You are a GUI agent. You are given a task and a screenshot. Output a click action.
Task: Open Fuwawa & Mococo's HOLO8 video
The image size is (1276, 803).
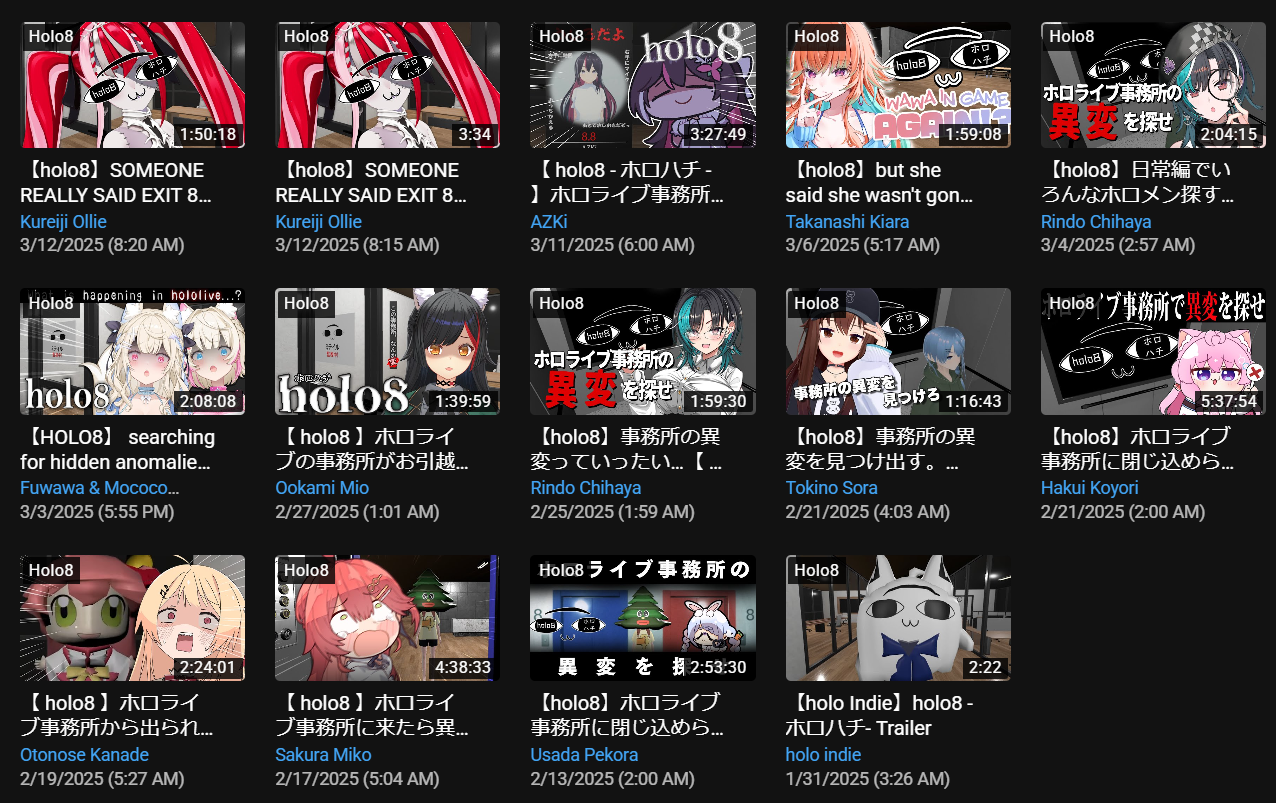click(133, 351)
